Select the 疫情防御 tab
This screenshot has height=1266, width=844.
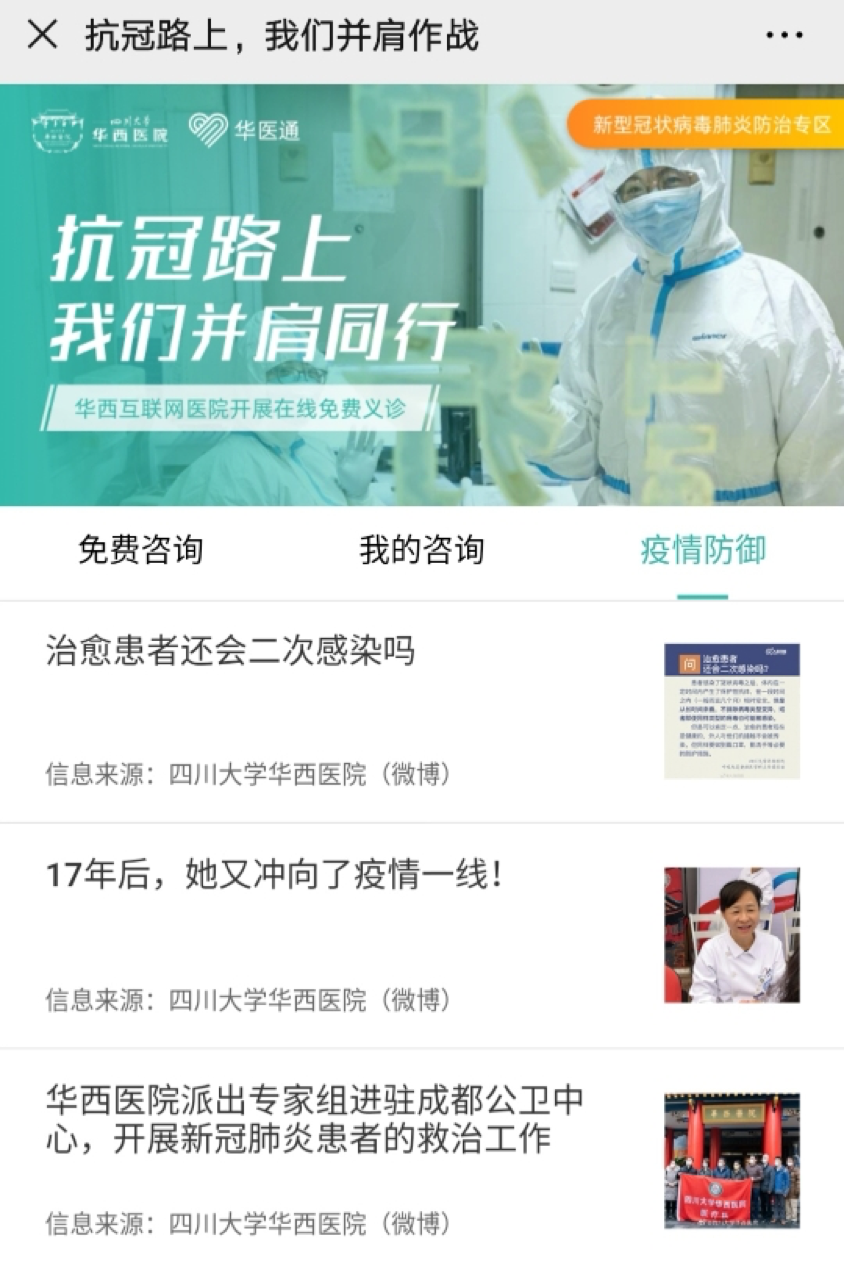point(702,550)
